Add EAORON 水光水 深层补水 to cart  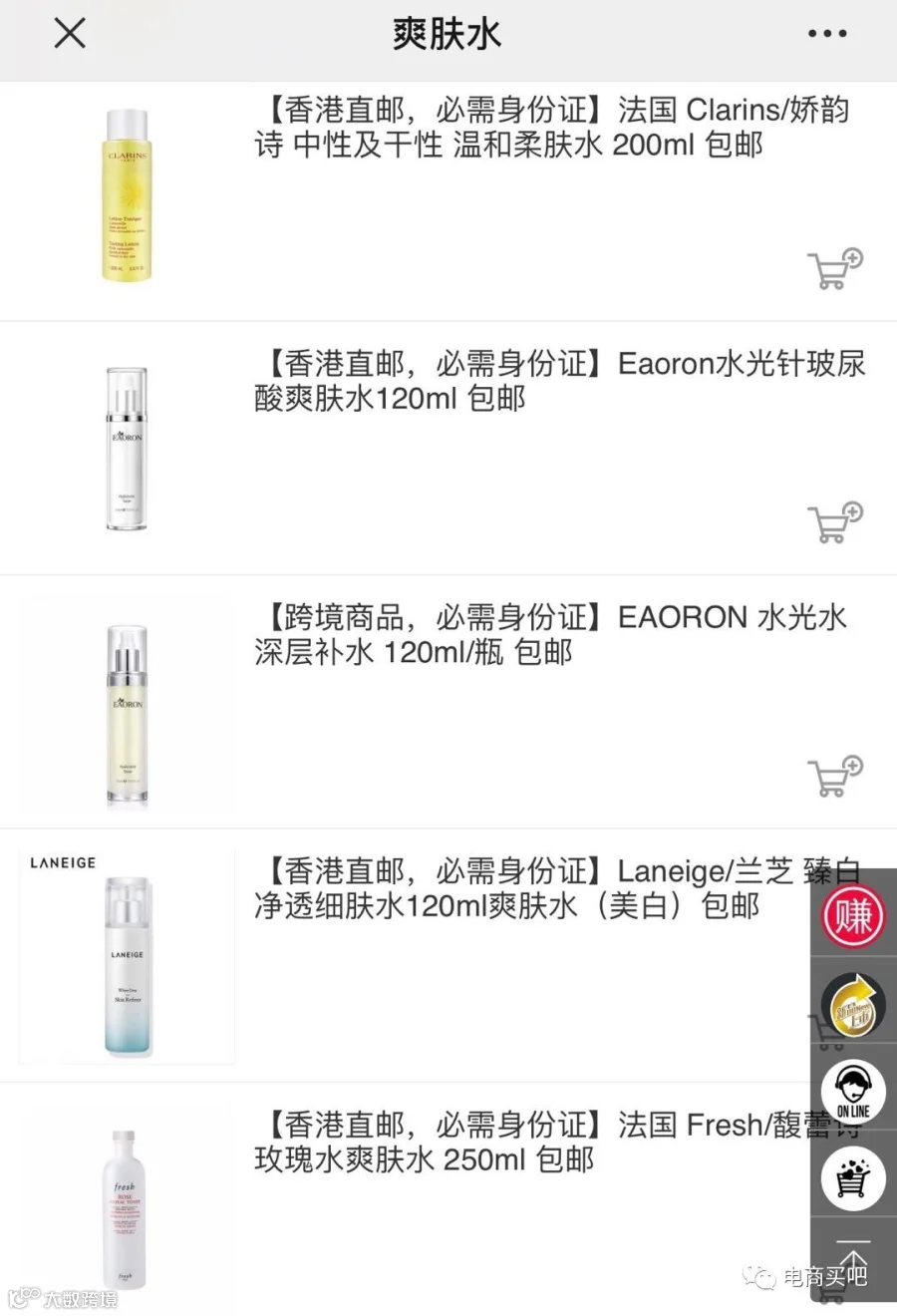(x=834, y=777)
